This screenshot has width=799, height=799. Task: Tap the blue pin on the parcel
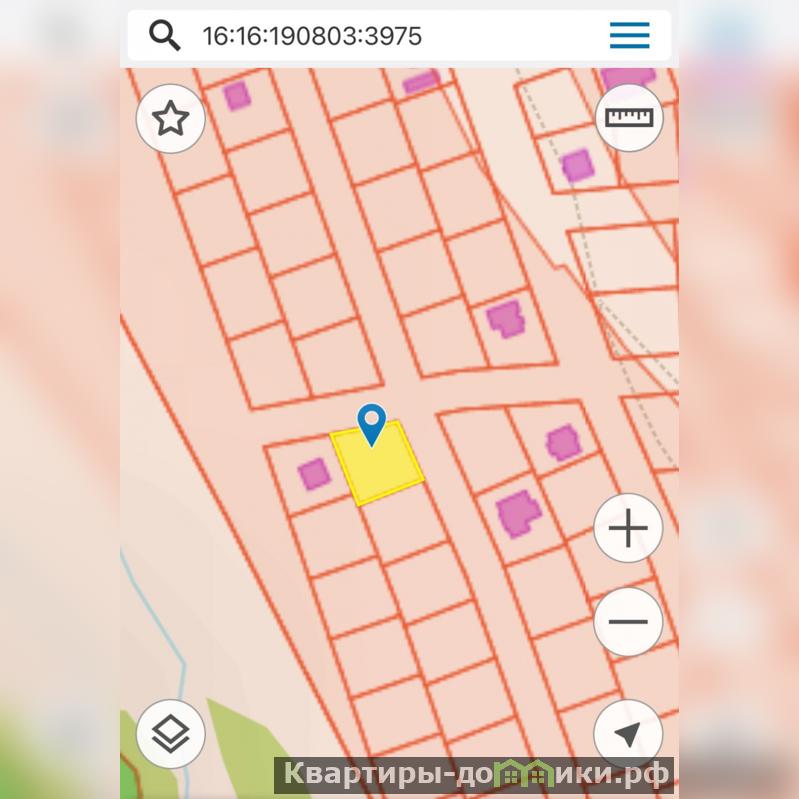pyautogui.click(x=372, y=423)
